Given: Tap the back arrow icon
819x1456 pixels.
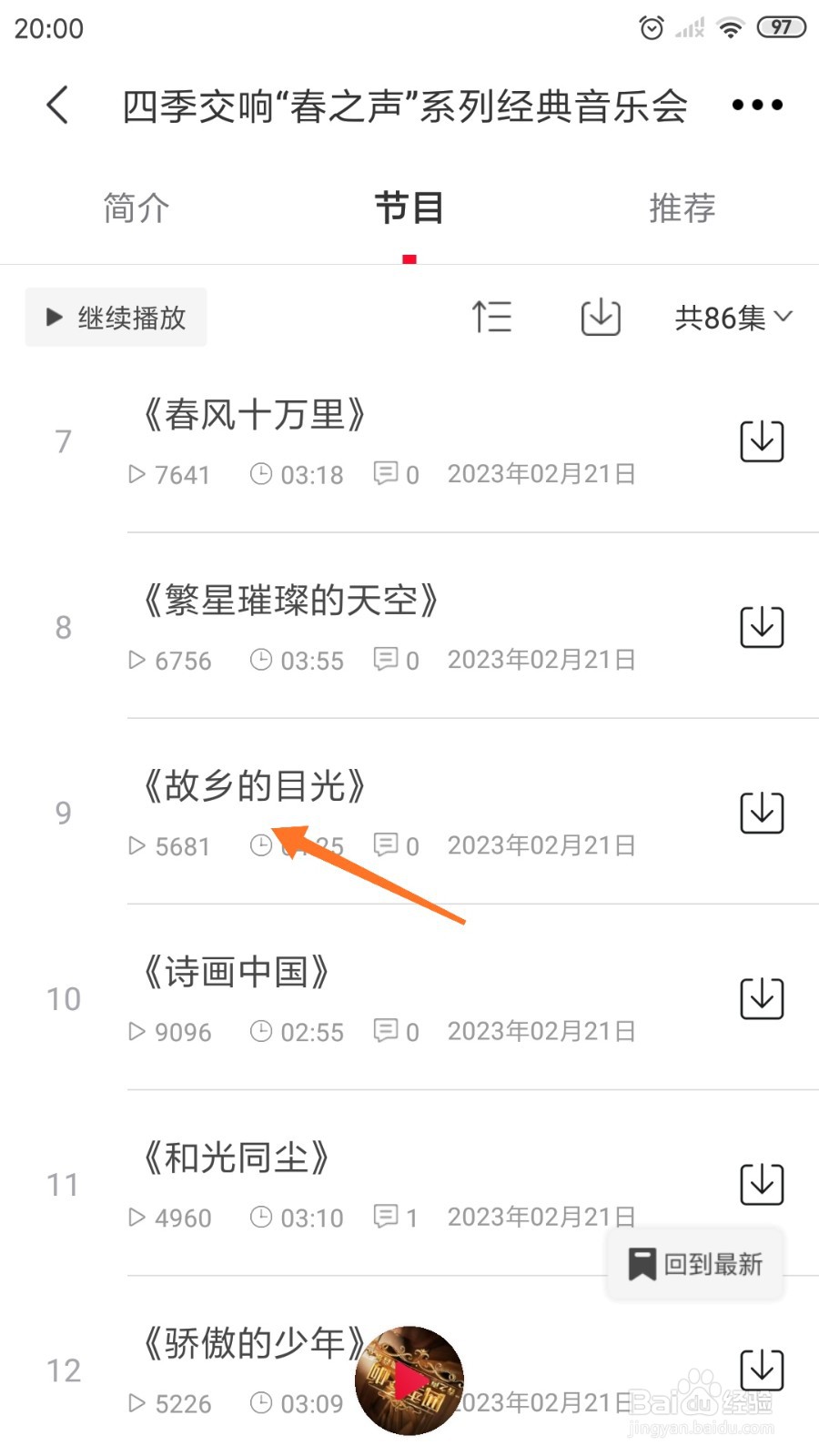Looking at the screenshot, I should pos(57,105).
